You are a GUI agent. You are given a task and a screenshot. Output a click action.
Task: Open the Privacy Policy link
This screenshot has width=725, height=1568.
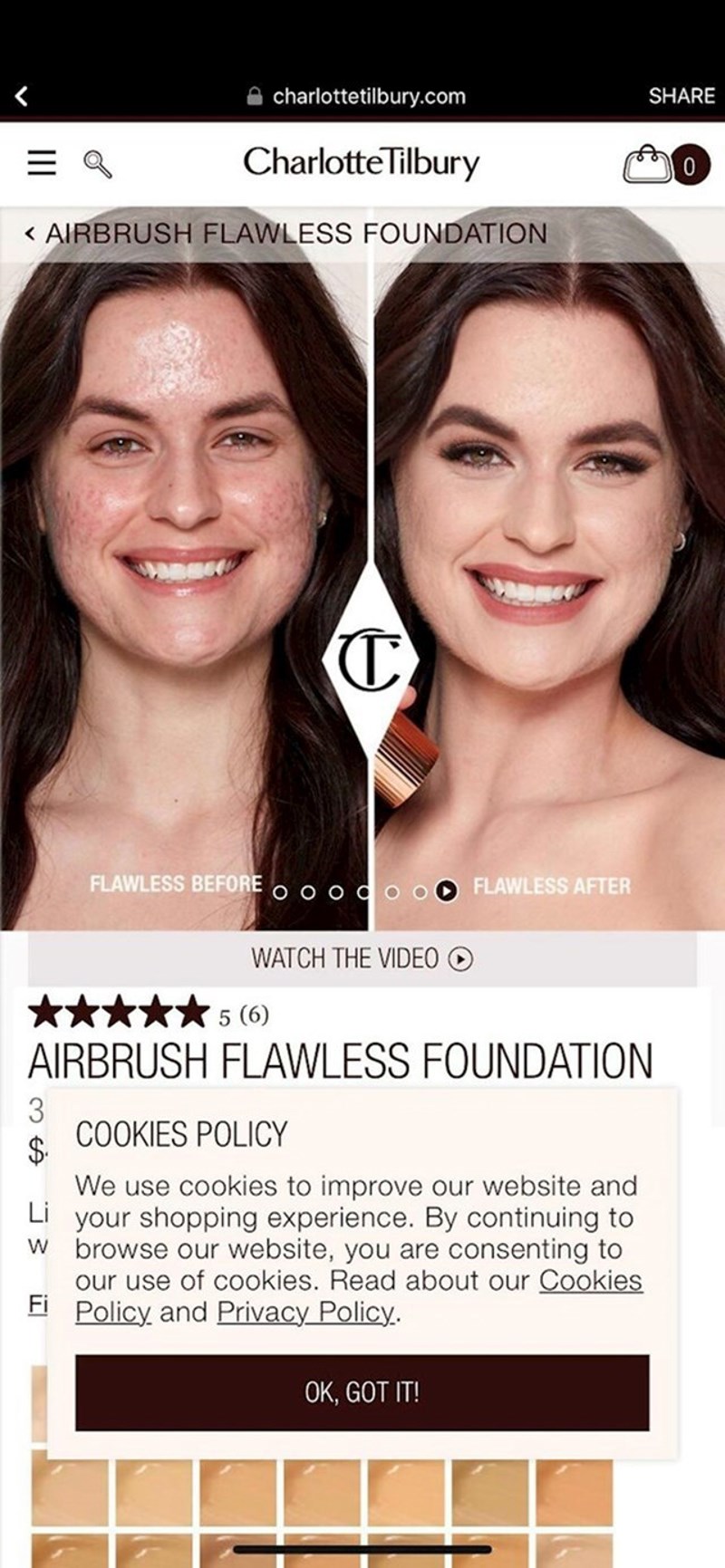(305, 1312)
